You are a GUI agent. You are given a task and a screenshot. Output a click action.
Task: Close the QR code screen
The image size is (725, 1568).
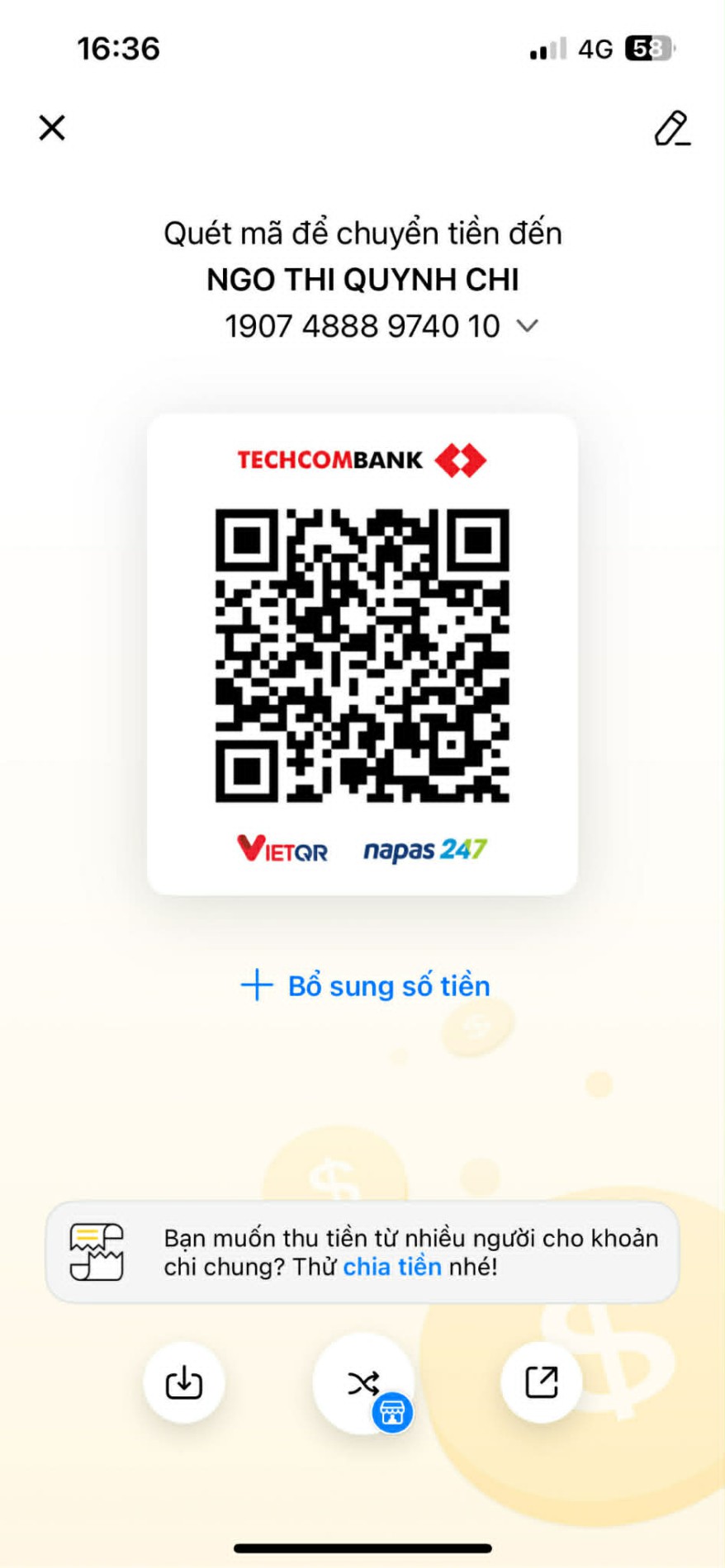52,128
